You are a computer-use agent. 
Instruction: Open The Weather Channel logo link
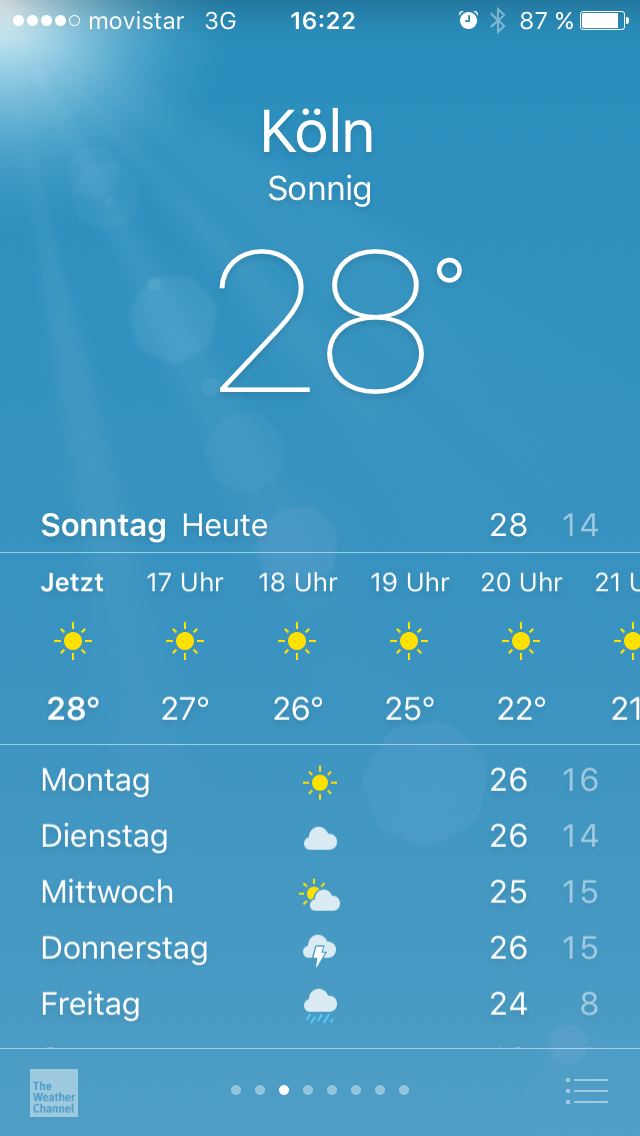click(54, 1093)
